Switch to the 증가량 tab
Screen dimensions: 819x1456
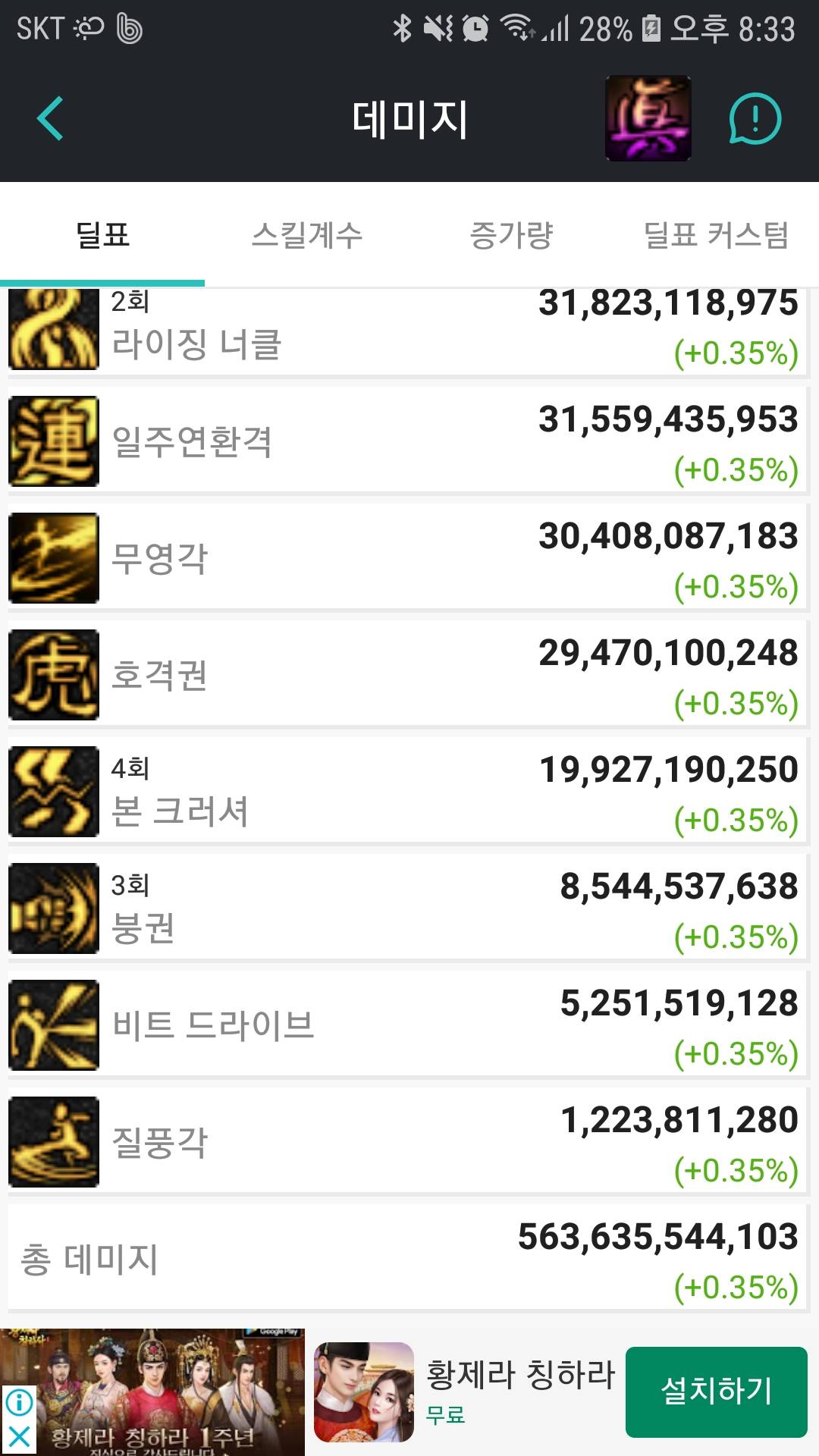(x=512, y=235)
